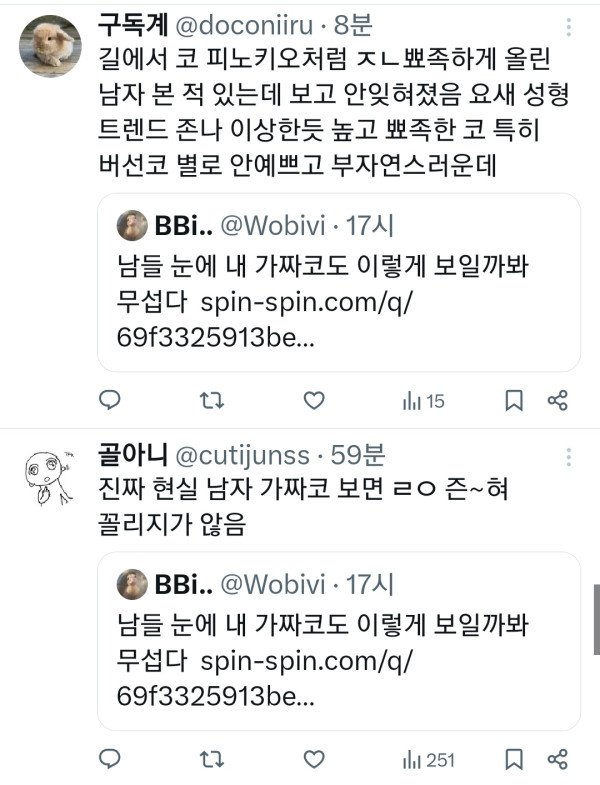600x785 pixels.
Task: Open overflow menu on 구독계's tweet
Action: click(569, 28)
